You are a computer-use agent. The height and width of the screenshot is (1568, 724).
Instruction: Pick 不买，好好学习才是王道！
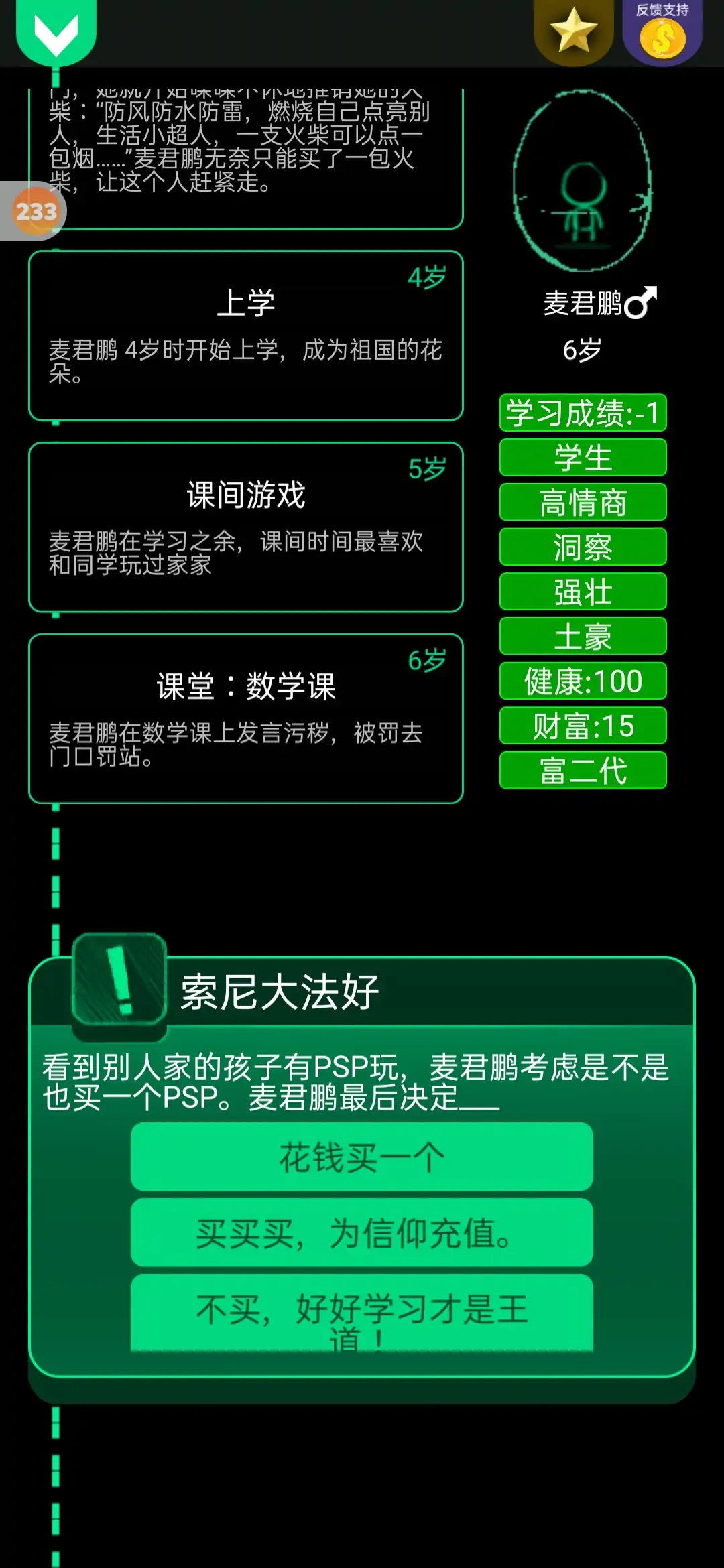[362, 1313]
